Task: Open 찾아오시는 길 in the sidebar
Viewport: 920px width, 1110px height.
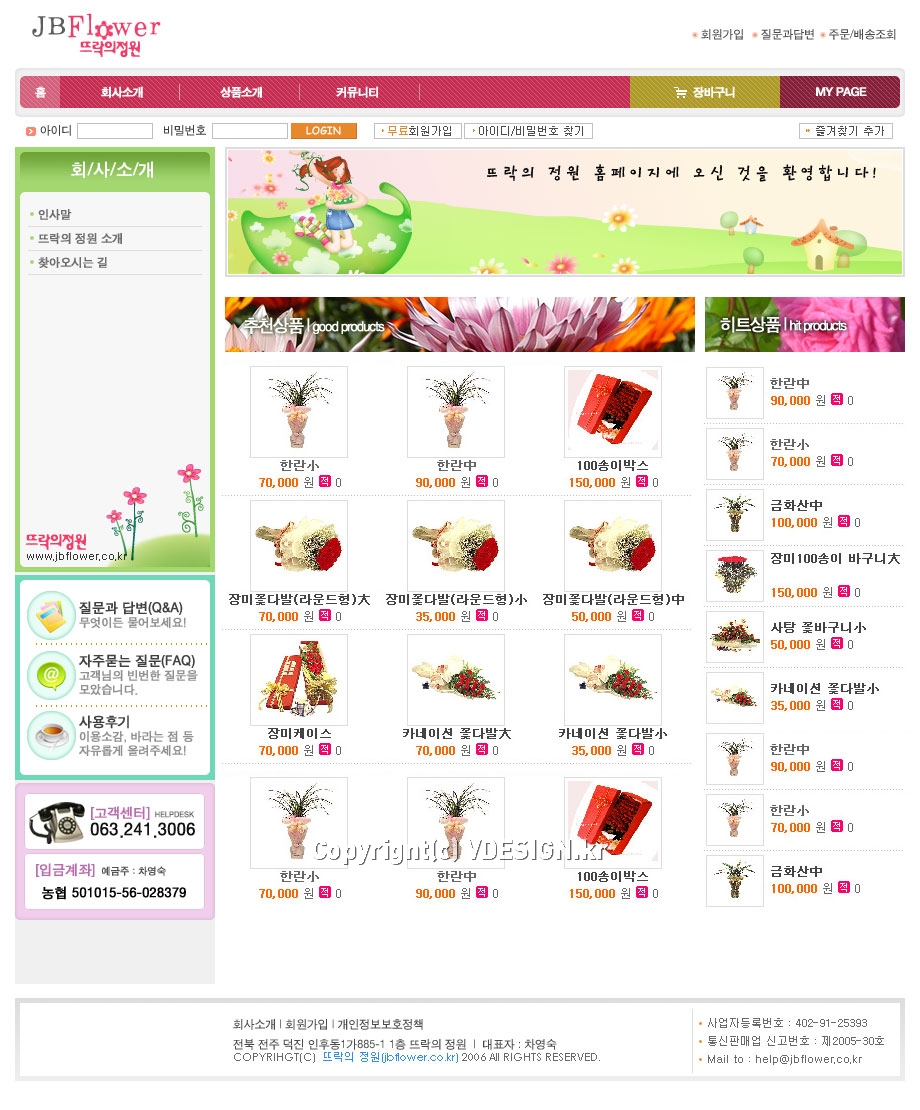Action: (x=73, y=262)
